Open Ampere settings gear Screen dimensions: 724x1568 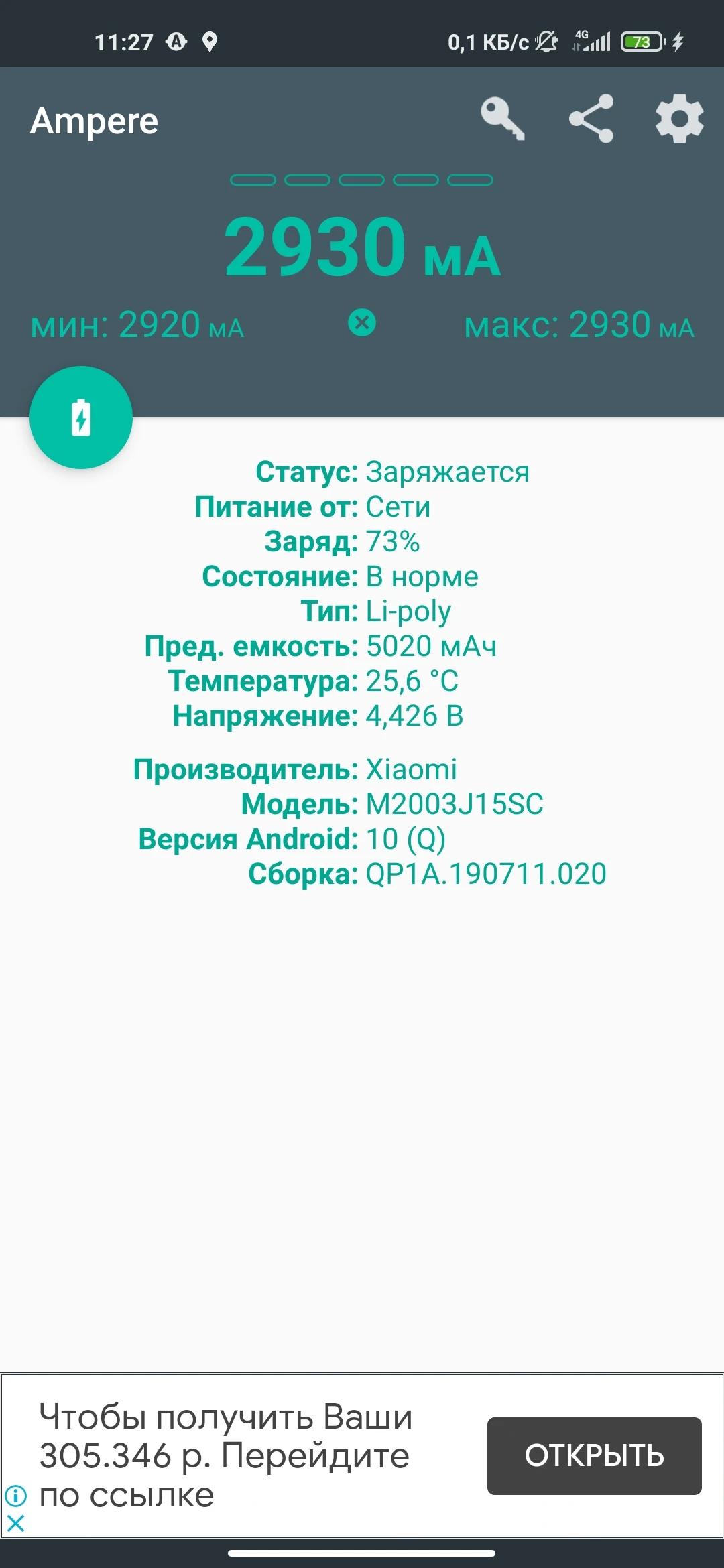click(x=680, y=119)
